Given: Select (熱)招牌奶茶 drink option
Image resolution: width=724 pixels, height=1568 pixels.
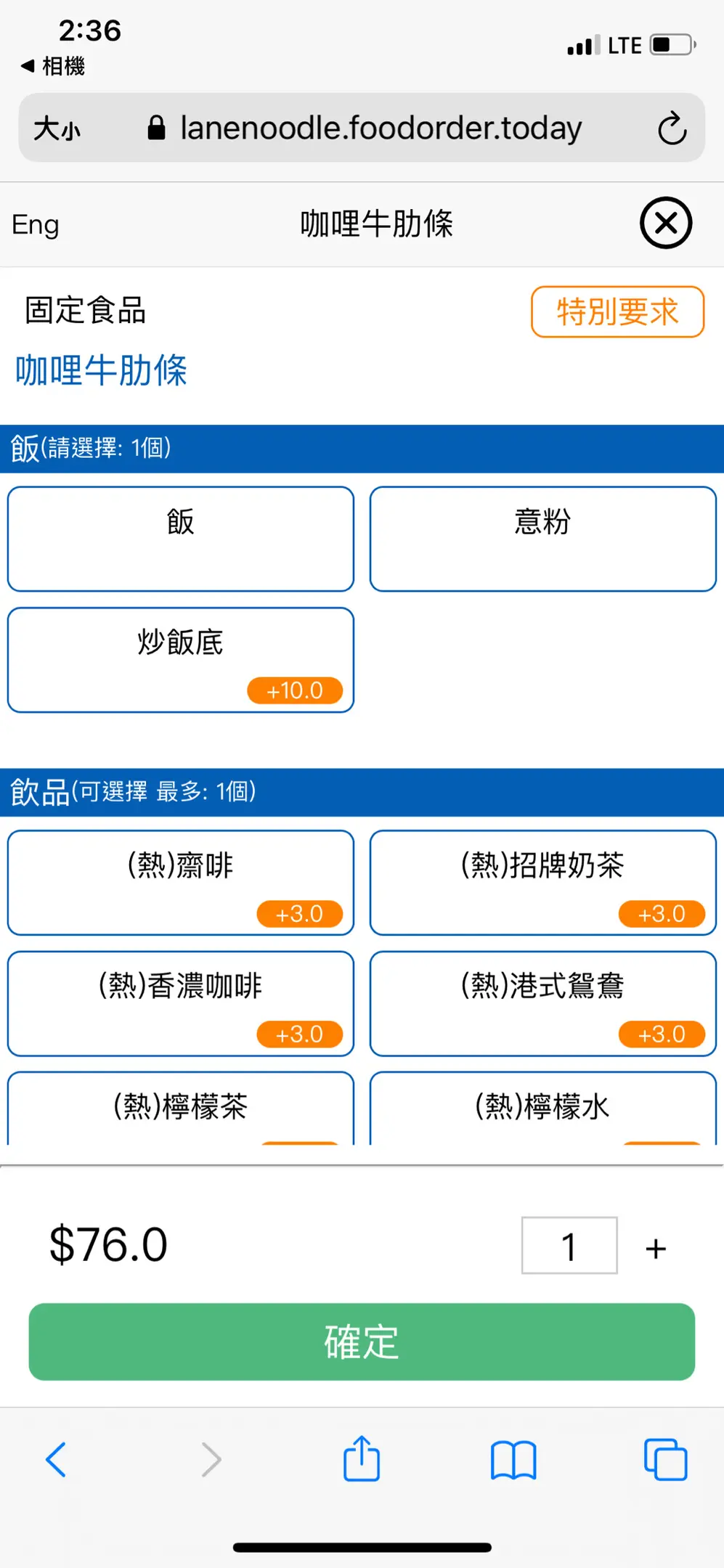Looking at the screenshot, I should point(542,882).
